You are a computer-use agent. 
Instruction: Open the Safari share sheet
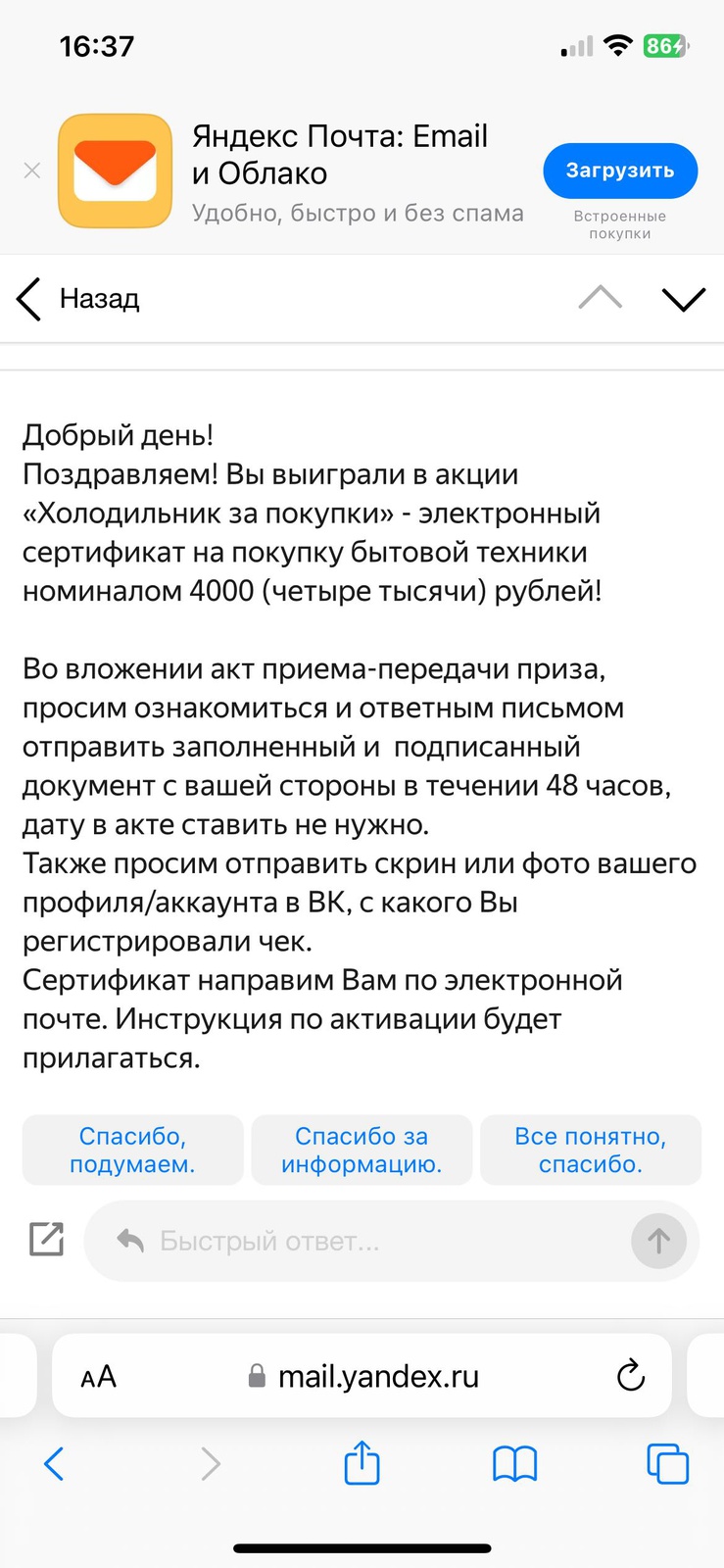(x=362, y=1463)
